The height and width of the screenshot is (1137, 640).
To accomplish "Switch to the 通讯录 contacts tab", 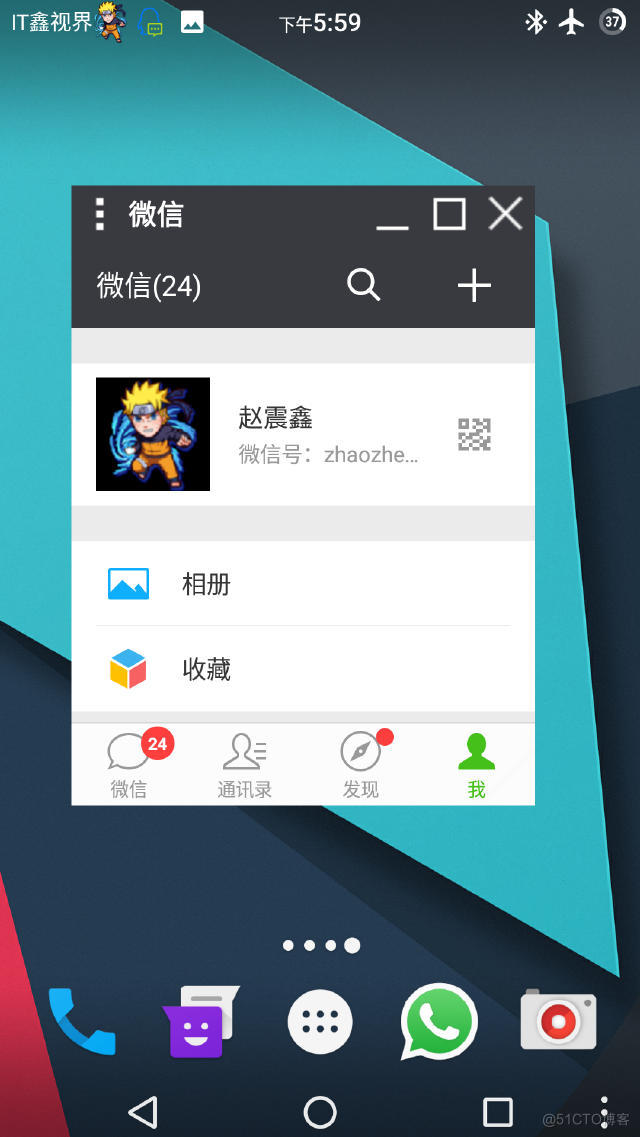I will [x=244, y=765].
